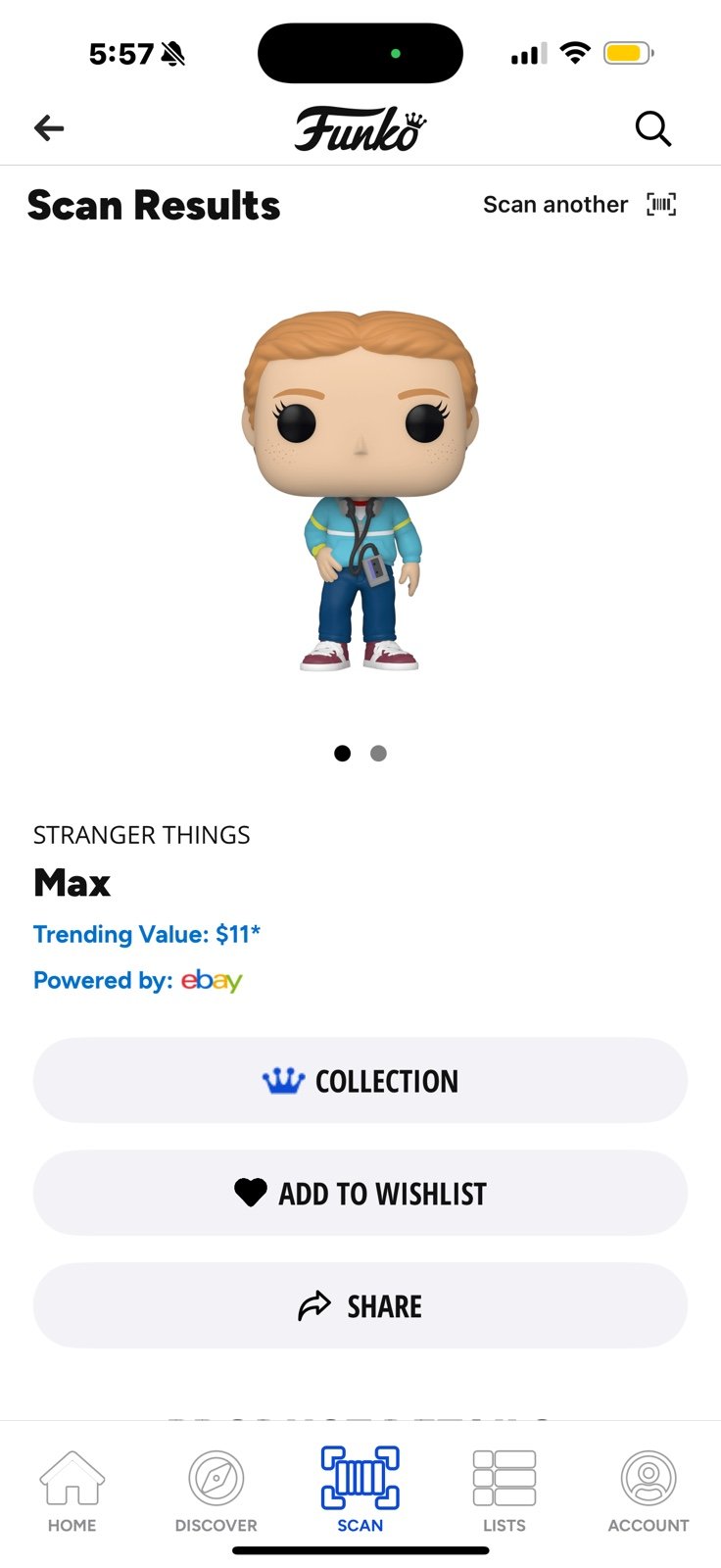Open the search magnifier icon
The width and height of the screenshot is (721, 1568).
[652, 128]
